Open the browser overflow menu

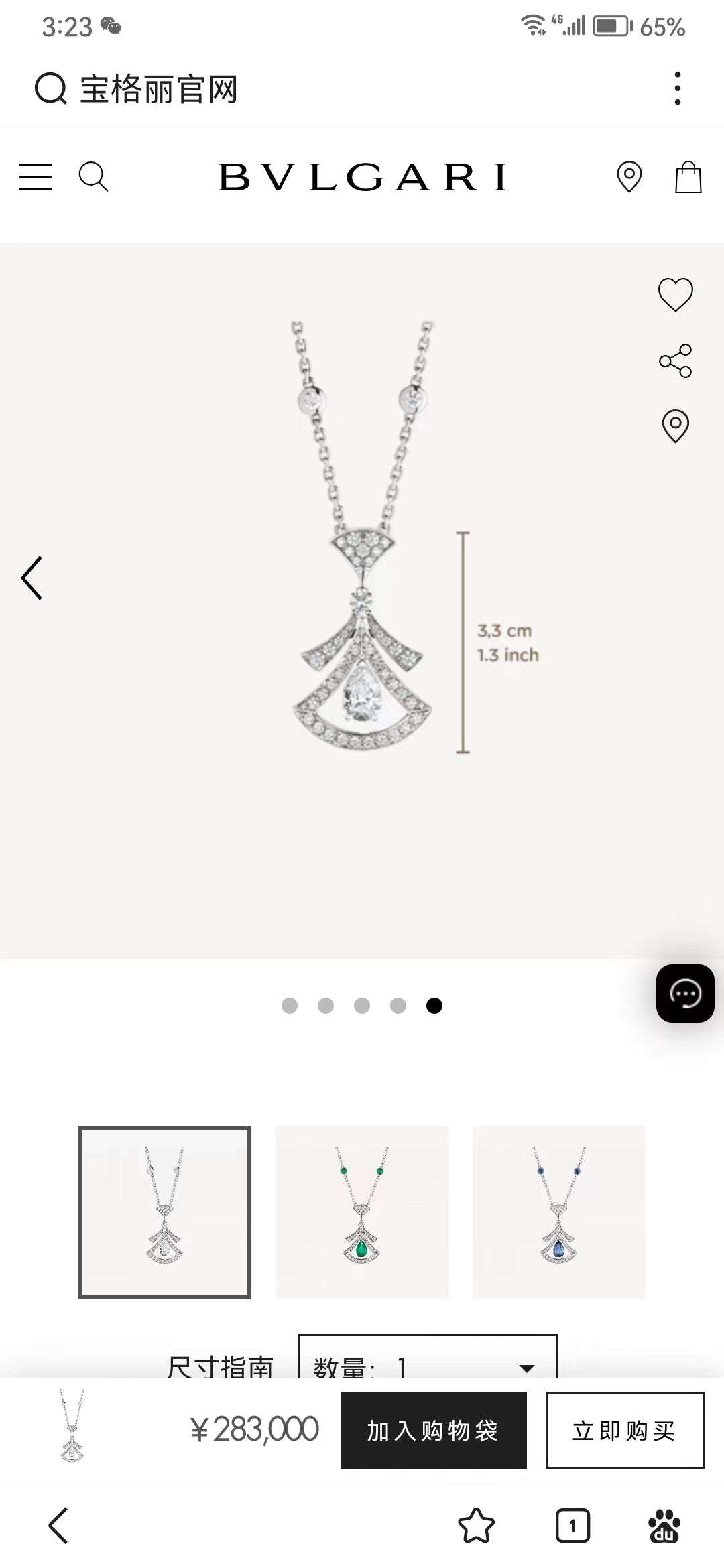[678, 88]
